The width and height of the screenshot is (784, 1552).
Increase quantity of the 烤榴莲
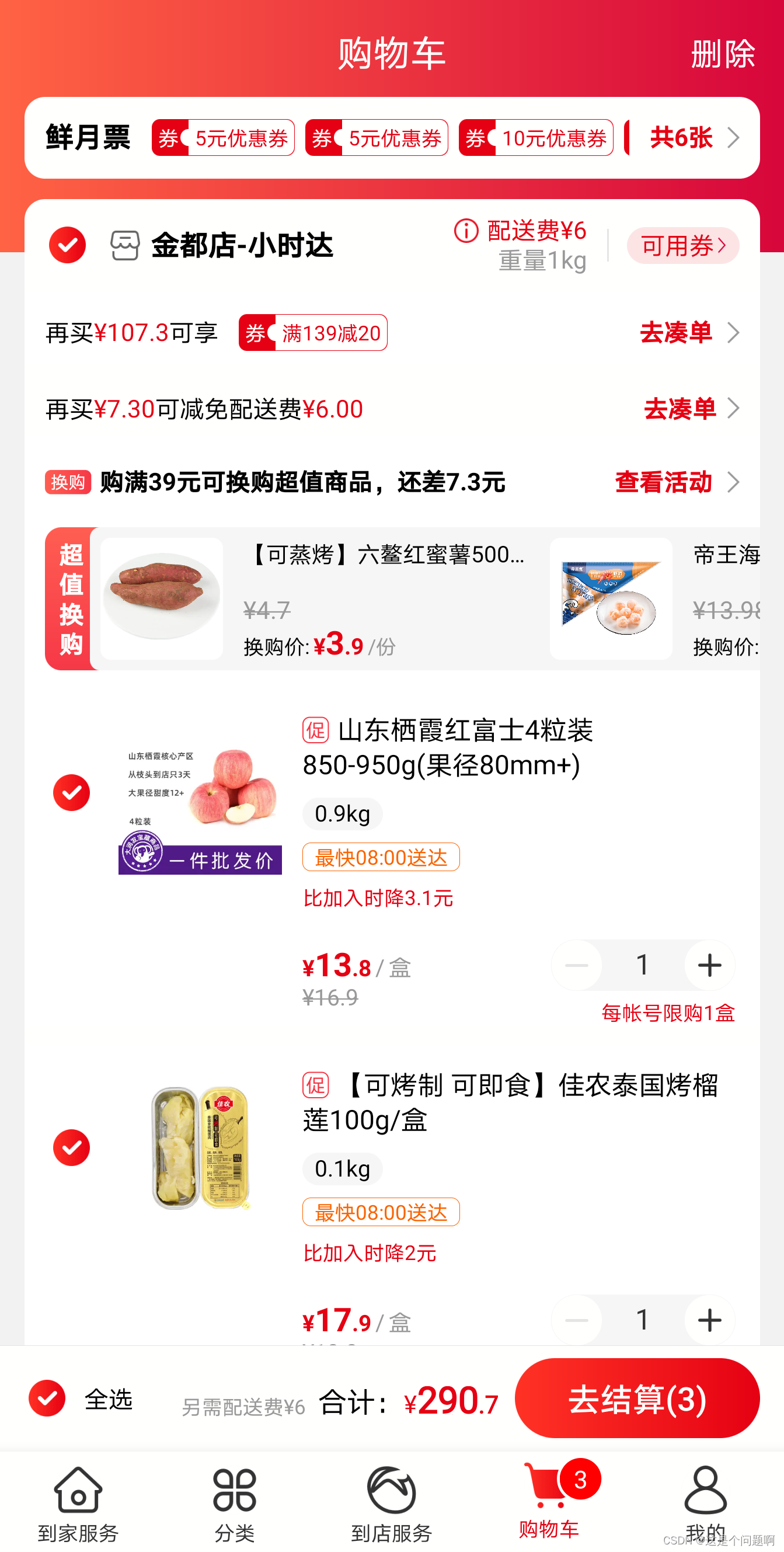(709, 1320)
